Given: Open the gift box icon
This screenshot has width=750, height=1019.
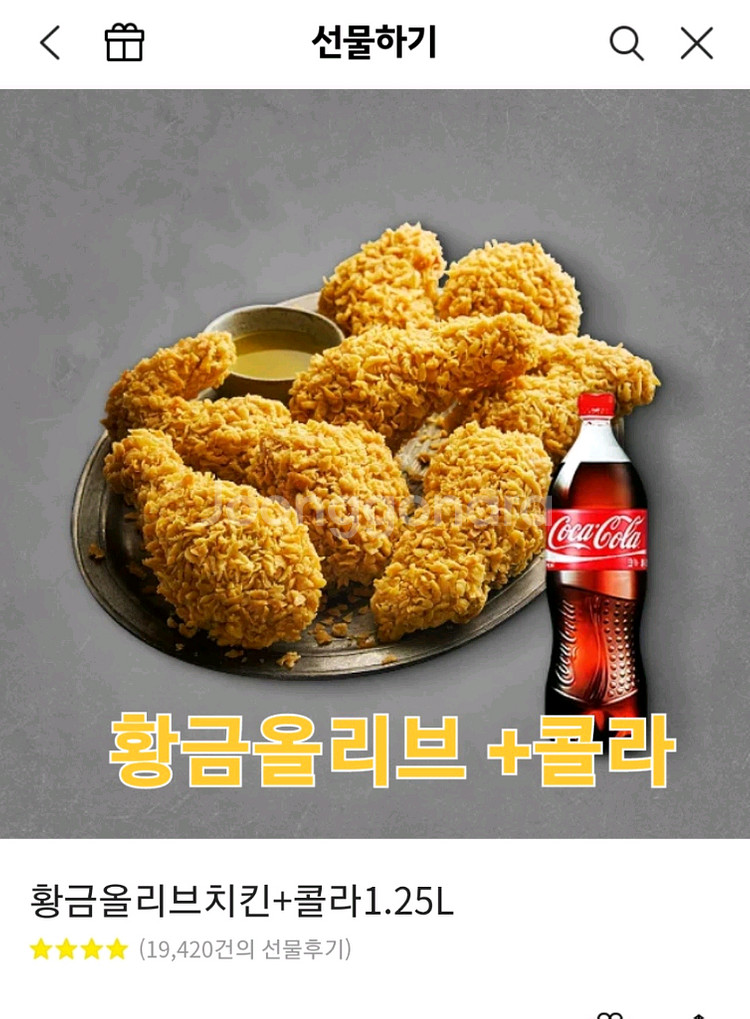Looking at the screenshot, I should pyautogui.click(x=125, y=43).
